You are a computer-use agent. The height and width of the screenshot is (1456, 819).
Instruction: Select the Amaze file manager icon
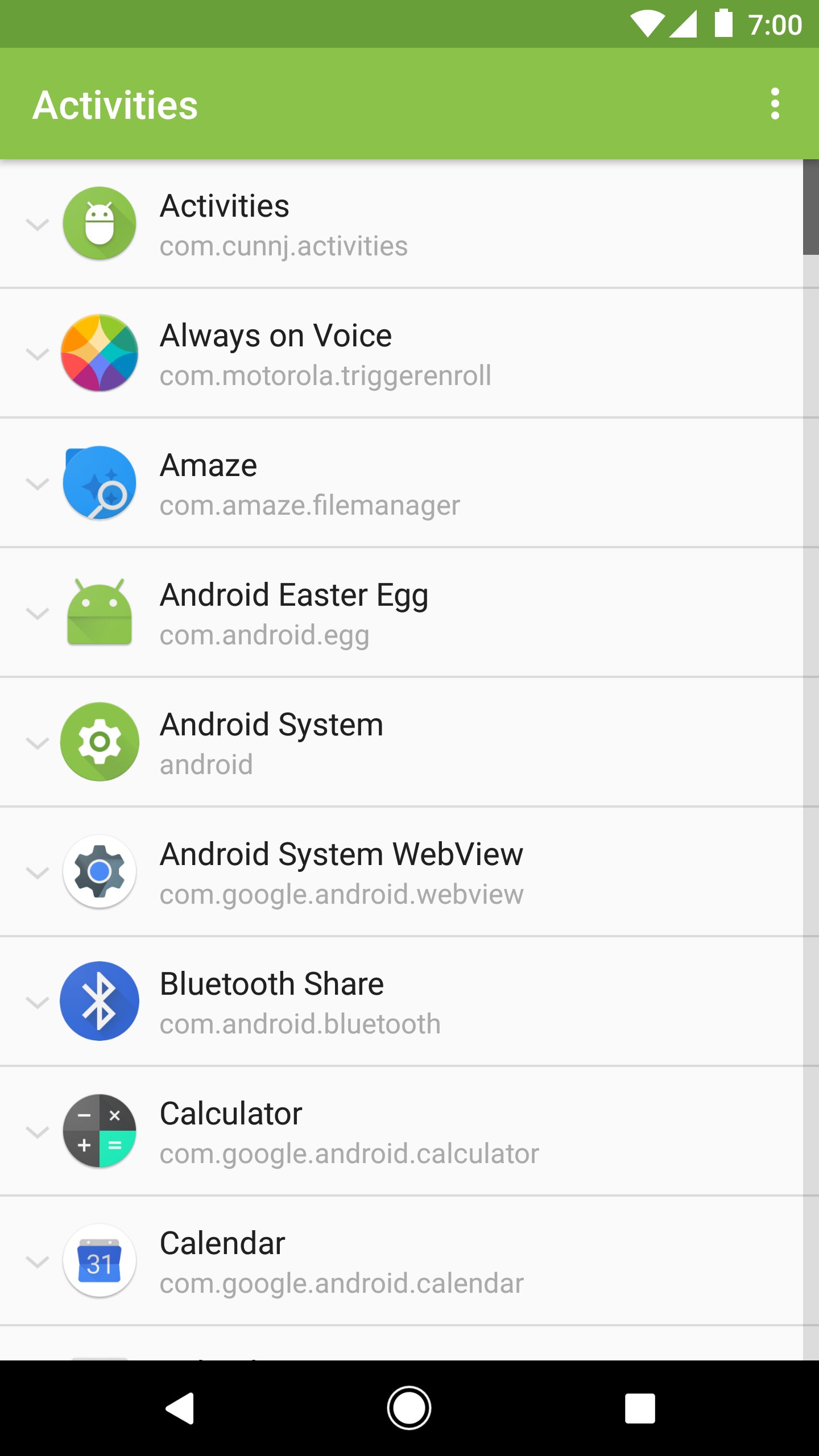pyautogui.click(x=100, y=483)
